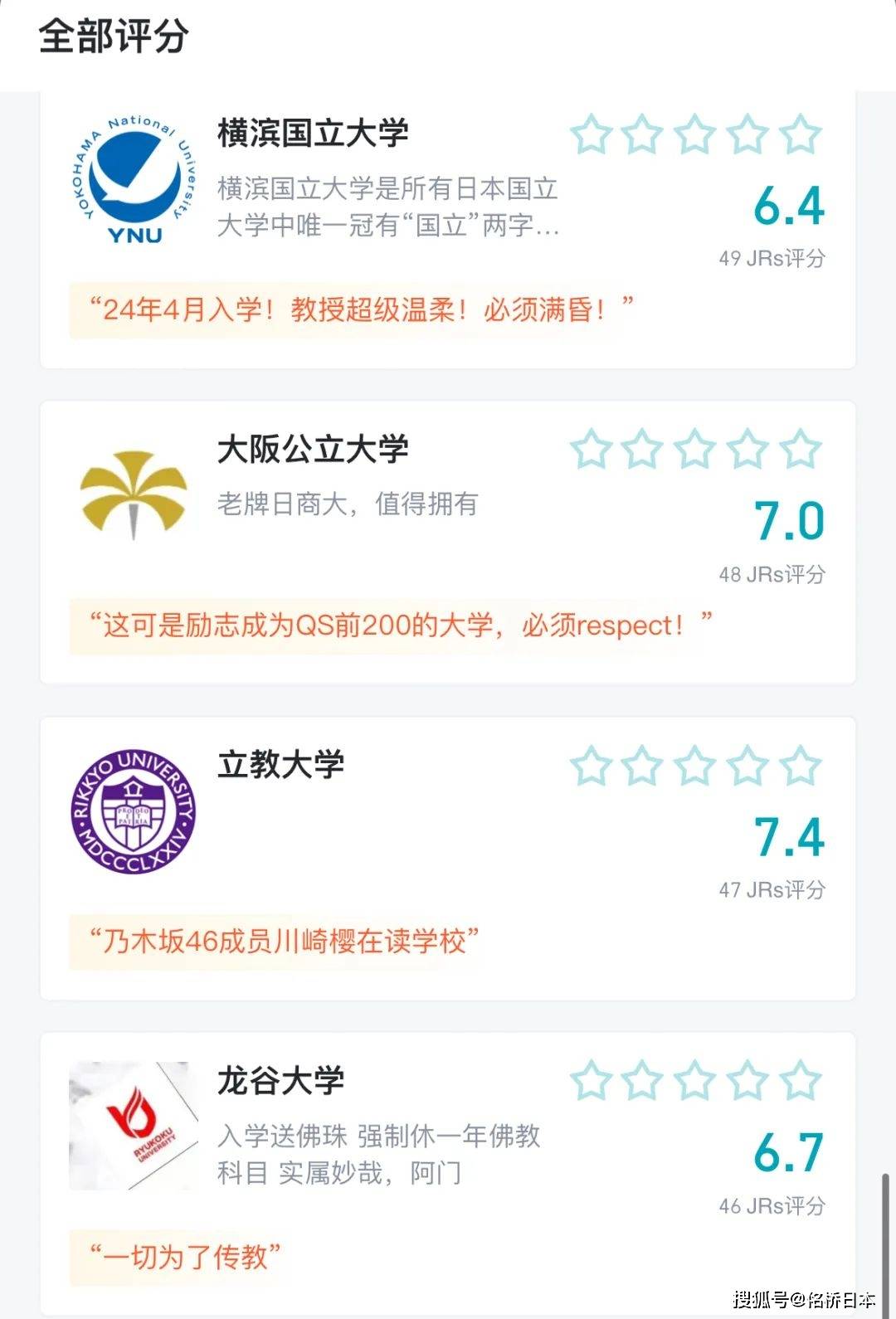Click the 7.4 score of 立教大学
Viewport: 896px width, 1319px height.
788,840
